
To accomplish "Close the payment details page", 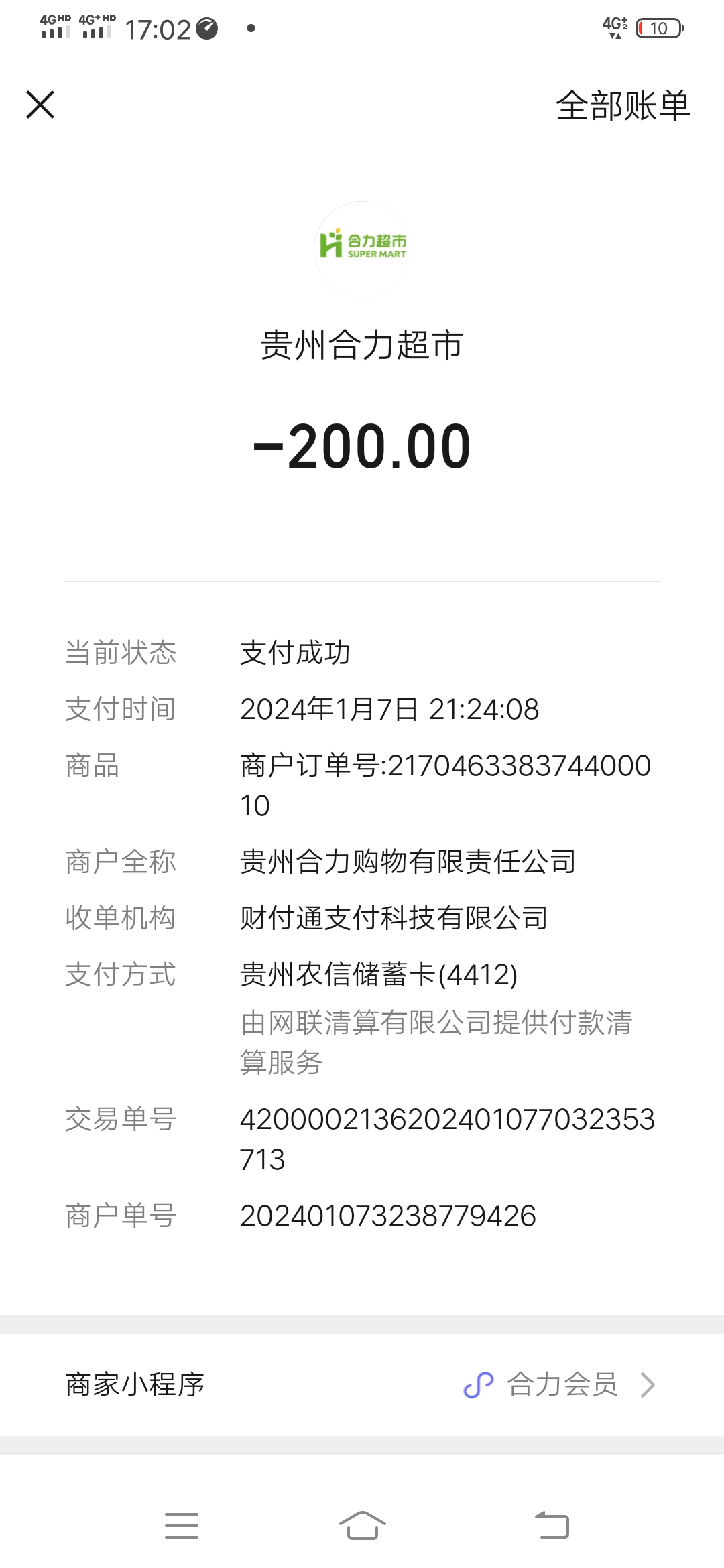I will tap(40, 105).
